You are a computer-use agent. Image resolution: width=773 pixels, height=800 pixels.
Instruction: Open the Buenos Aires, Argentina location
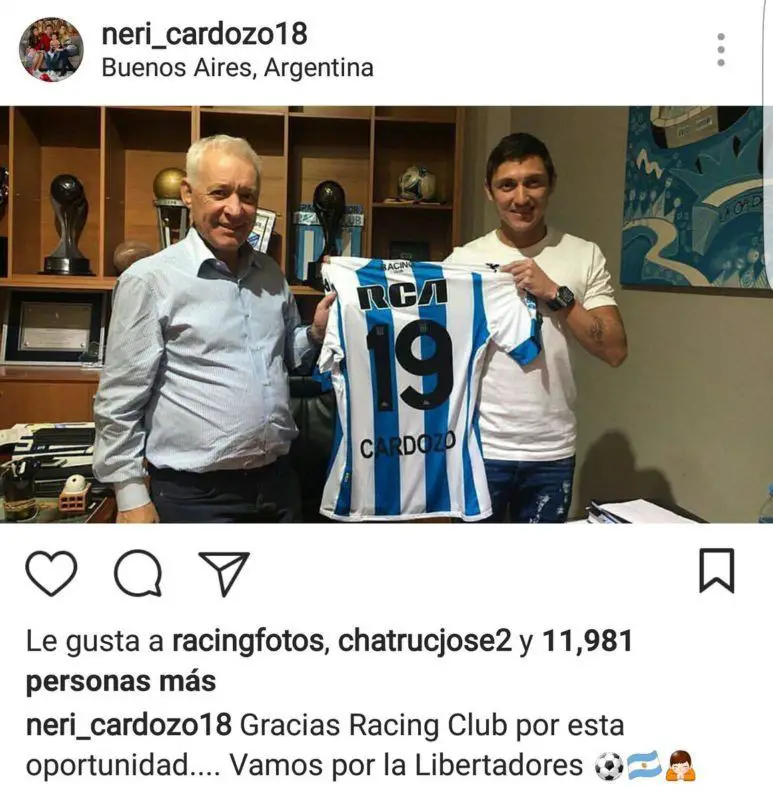pyautogui.click(x=238, y=68)
